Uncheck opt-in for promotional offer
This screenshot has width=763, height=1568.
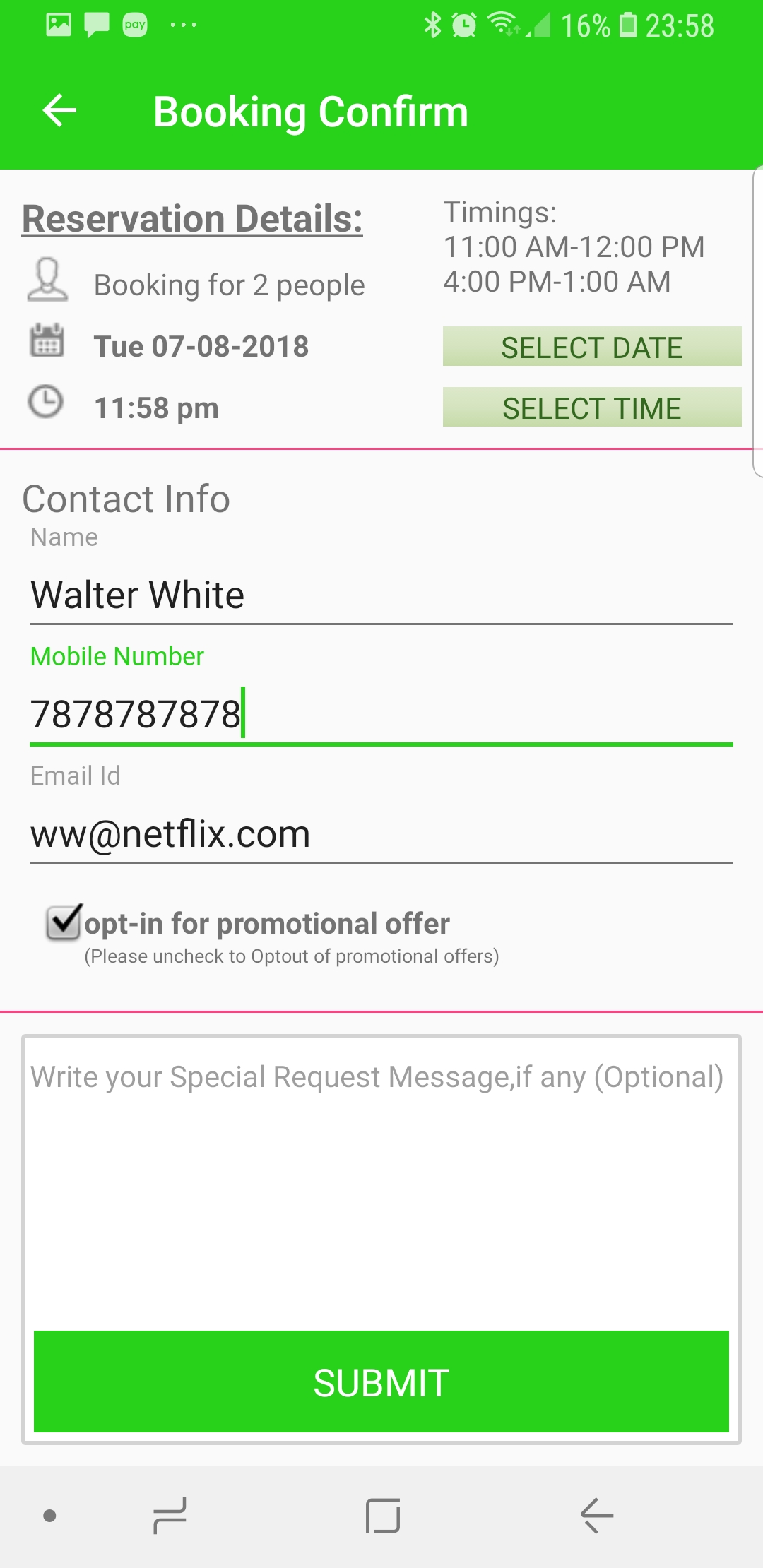coord(64,922)
